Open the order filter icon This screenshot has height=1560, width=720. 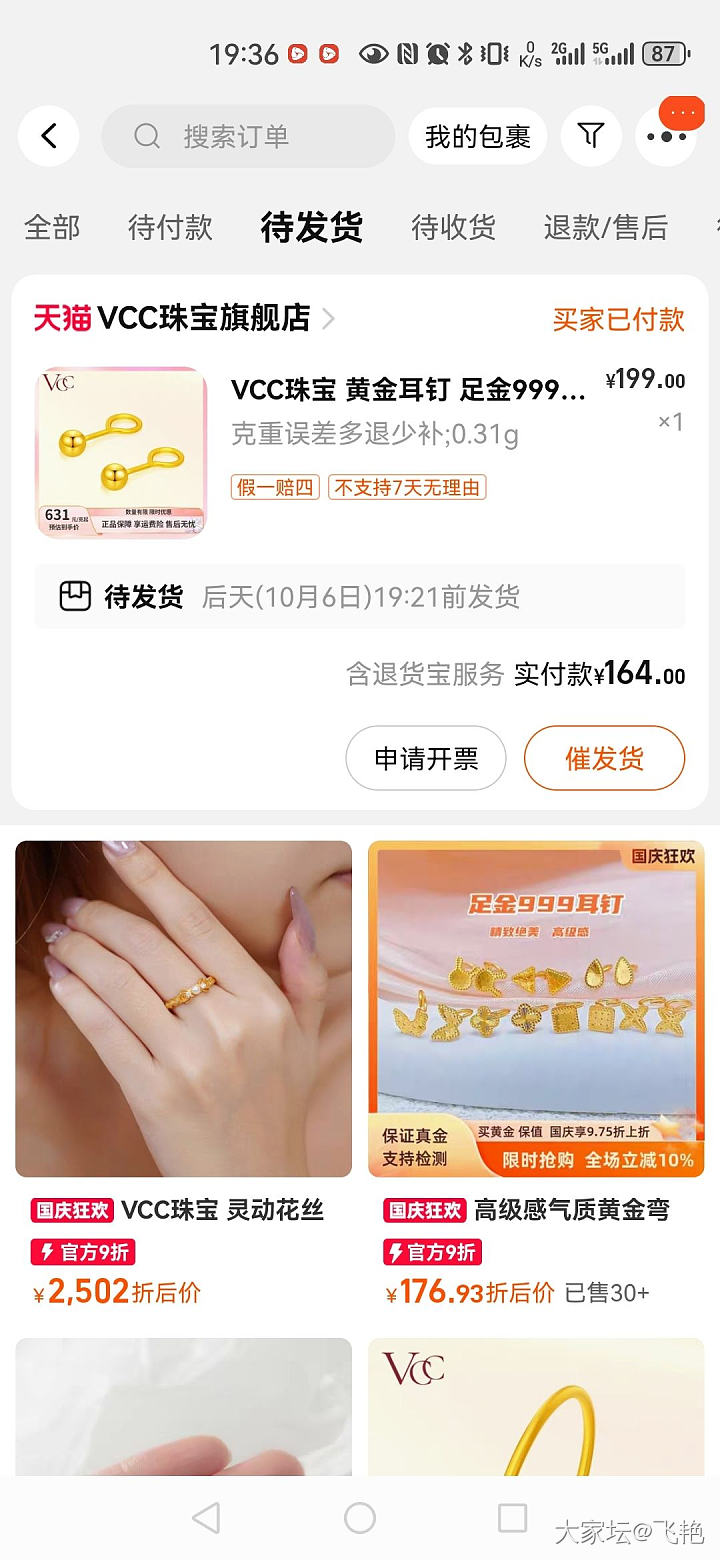[591, 136]
